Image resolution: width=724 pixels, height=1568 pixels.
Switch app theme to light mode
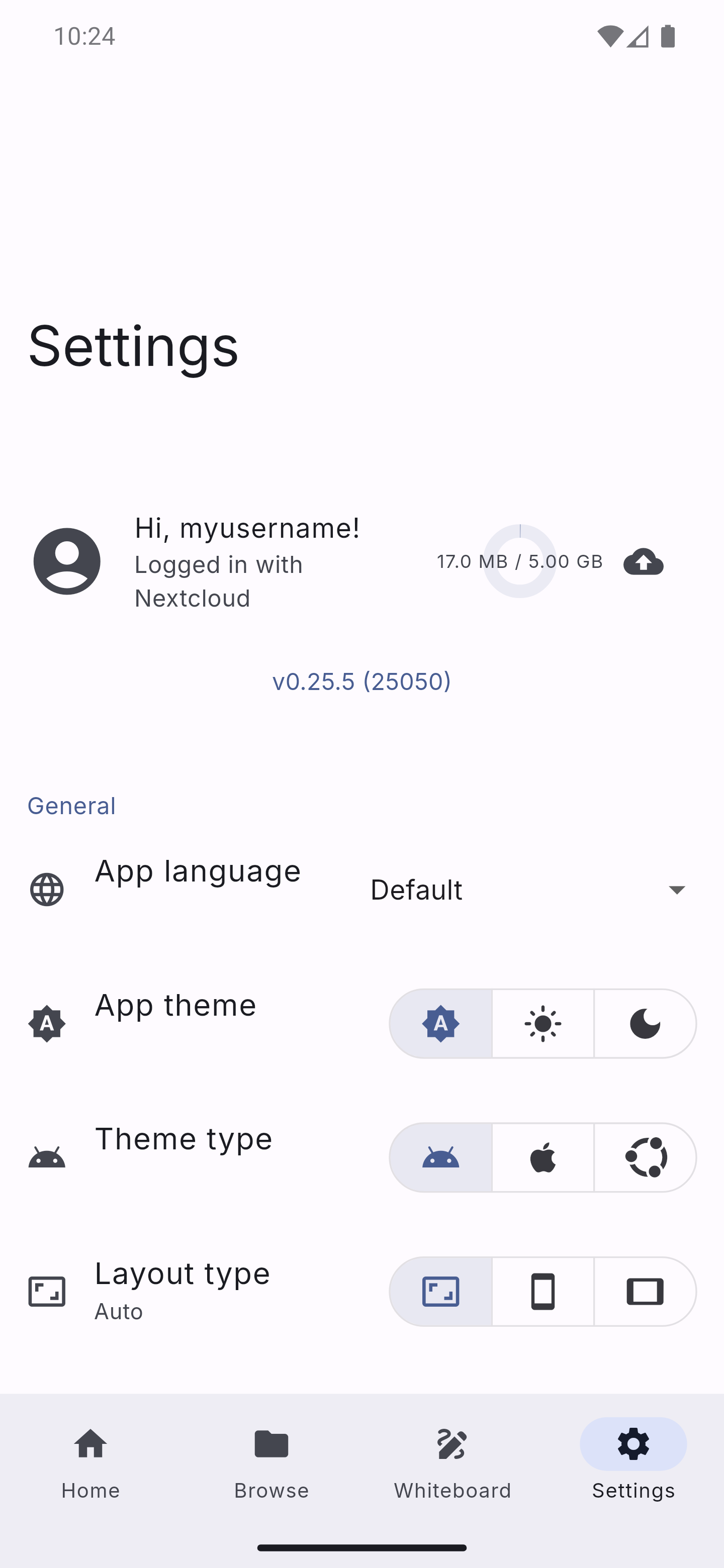pyautogui.click(x=542, y=1023)
